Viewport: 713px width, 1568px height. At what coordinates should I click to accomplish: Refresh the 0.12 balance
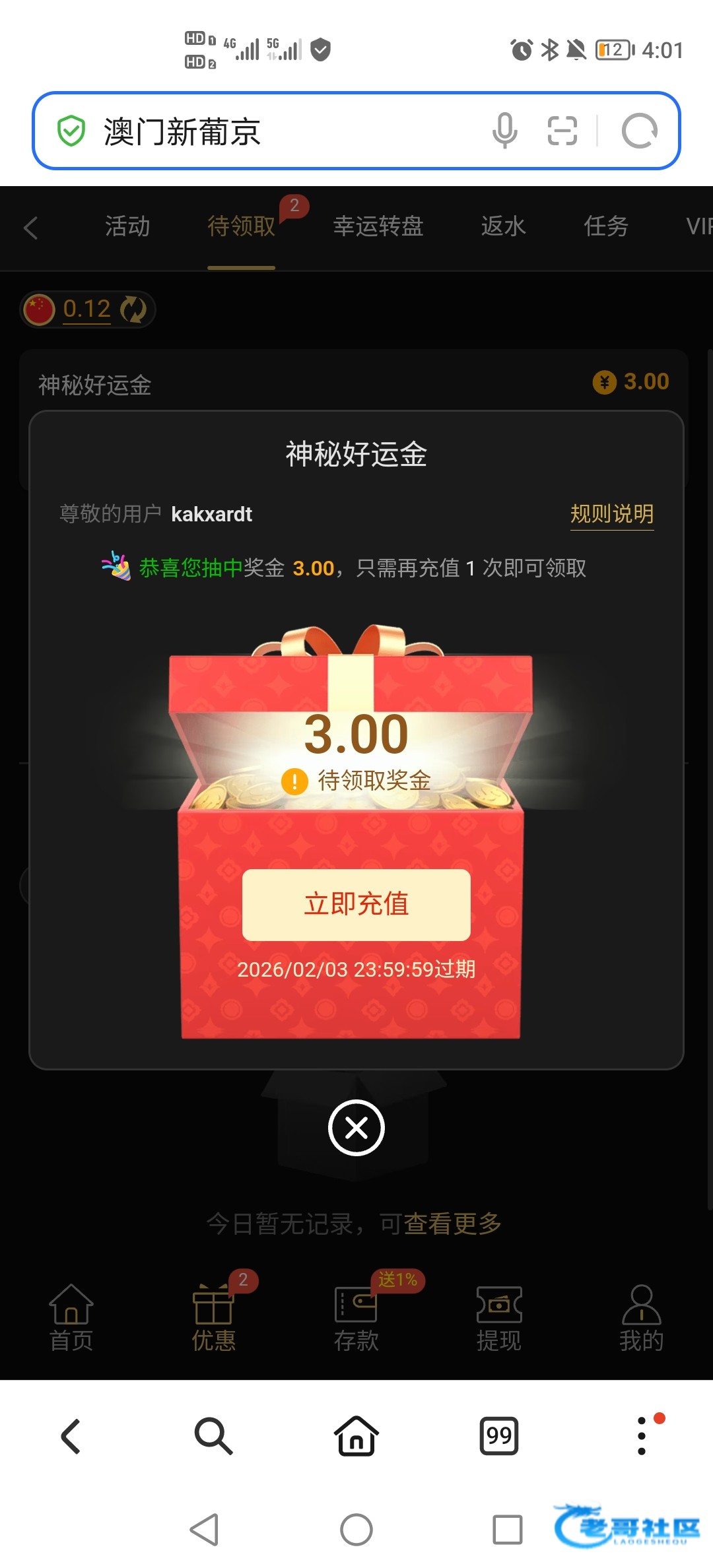coord(134,309)
